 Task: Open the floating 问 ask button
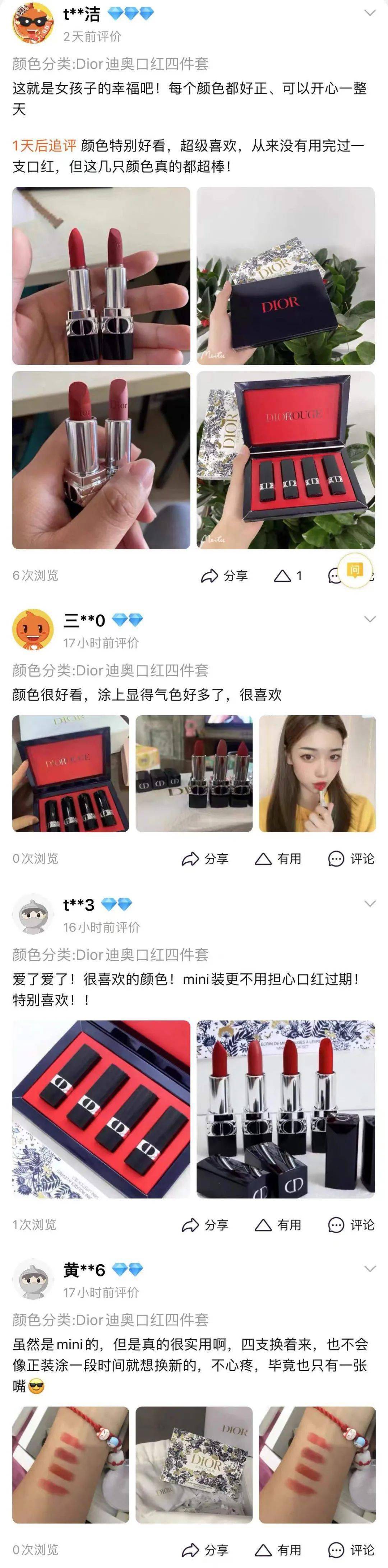(355, 570)
